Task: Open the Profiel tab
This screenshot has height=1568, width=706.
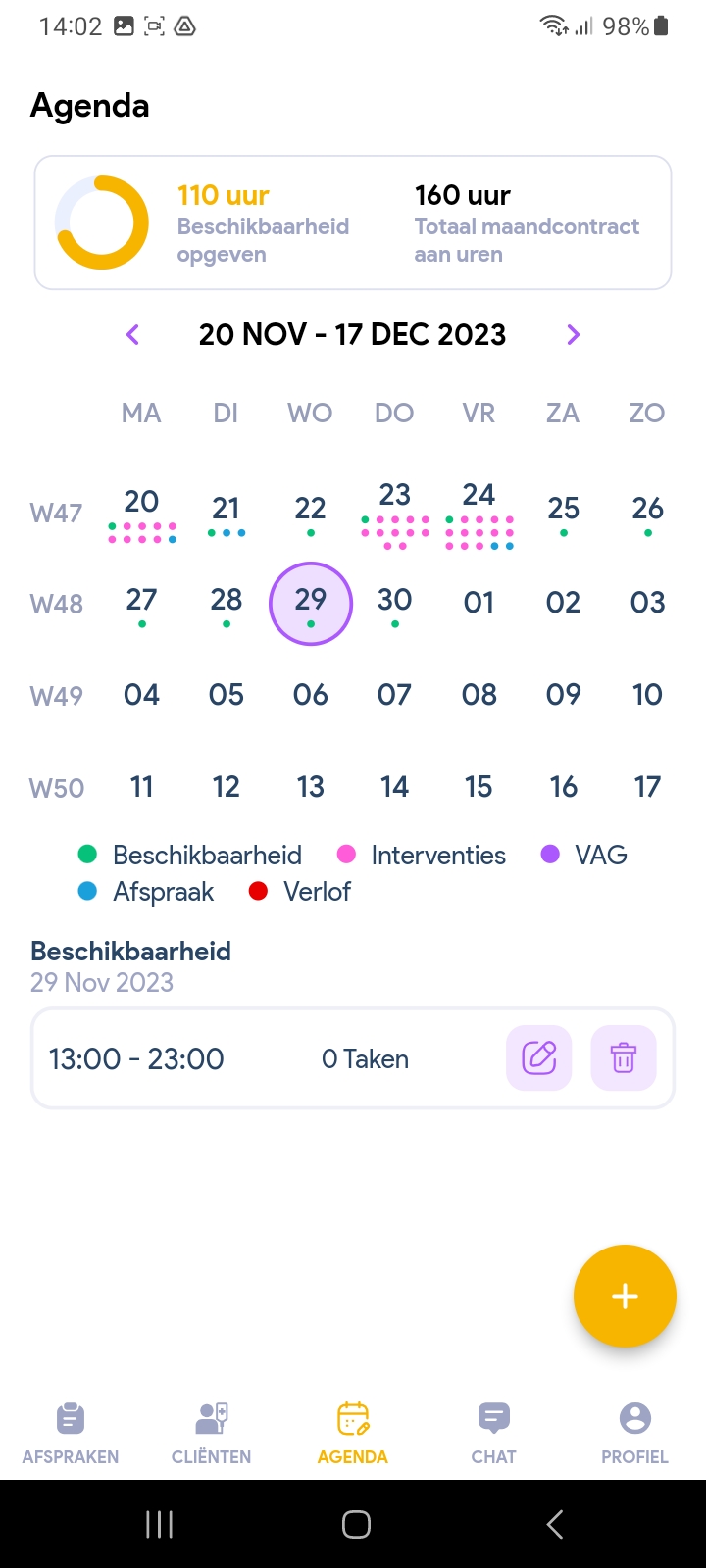Action: (x=634, y=1432)
